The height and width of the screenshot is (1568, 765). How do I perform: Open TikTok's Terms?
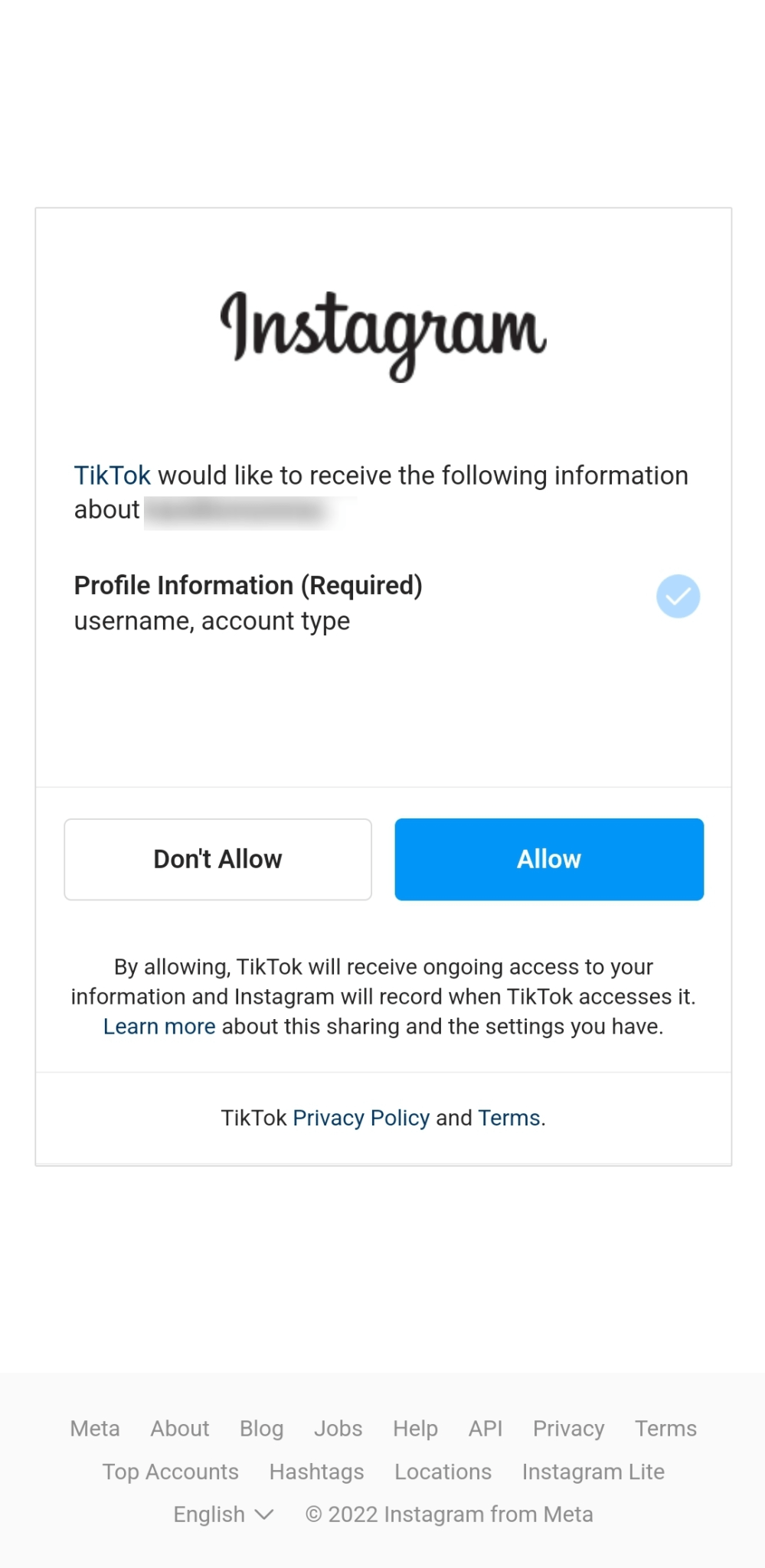click(x=508, y=1117)
